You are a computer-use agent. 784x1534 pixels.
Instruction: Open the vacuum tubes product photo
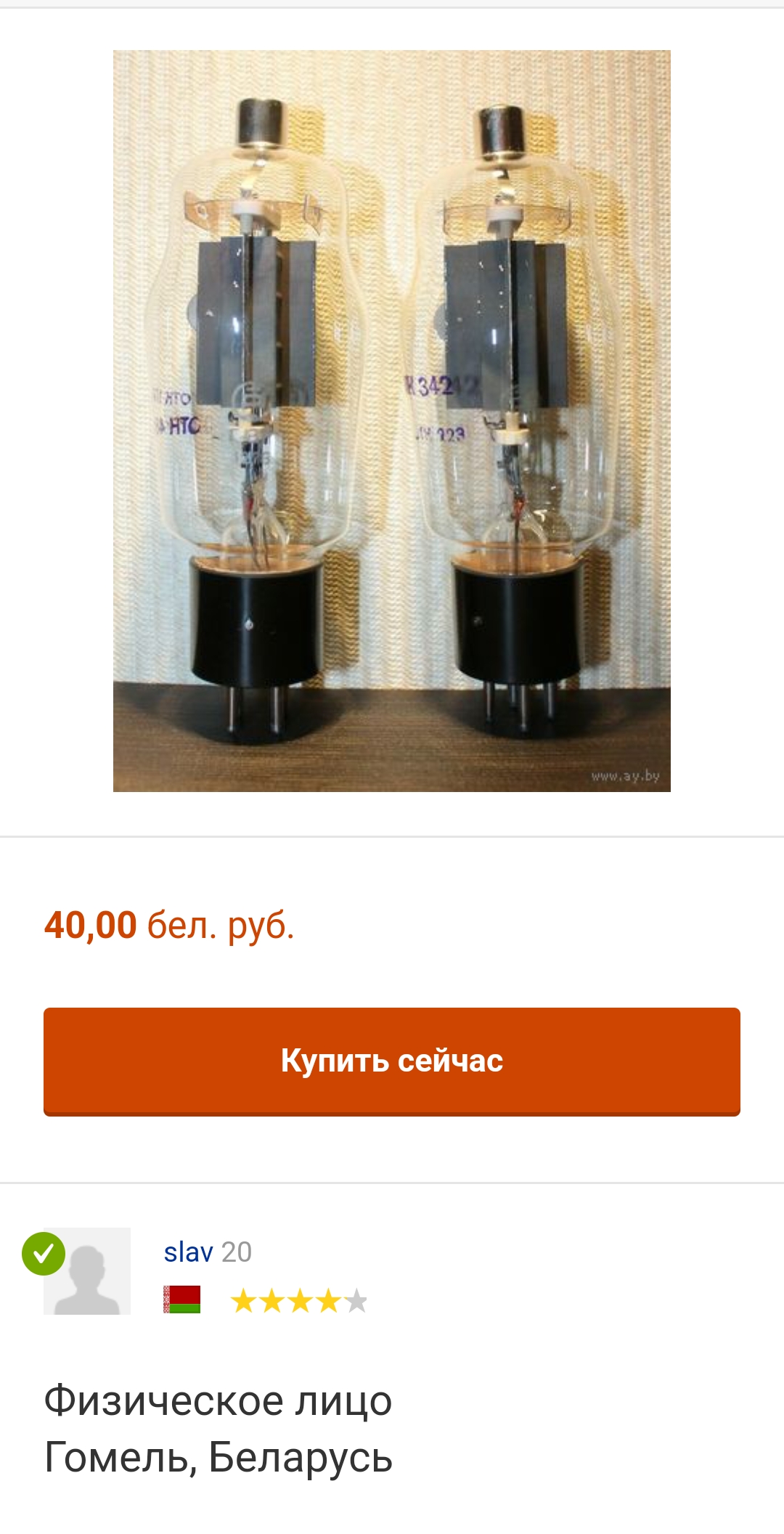tap(392, 420)
